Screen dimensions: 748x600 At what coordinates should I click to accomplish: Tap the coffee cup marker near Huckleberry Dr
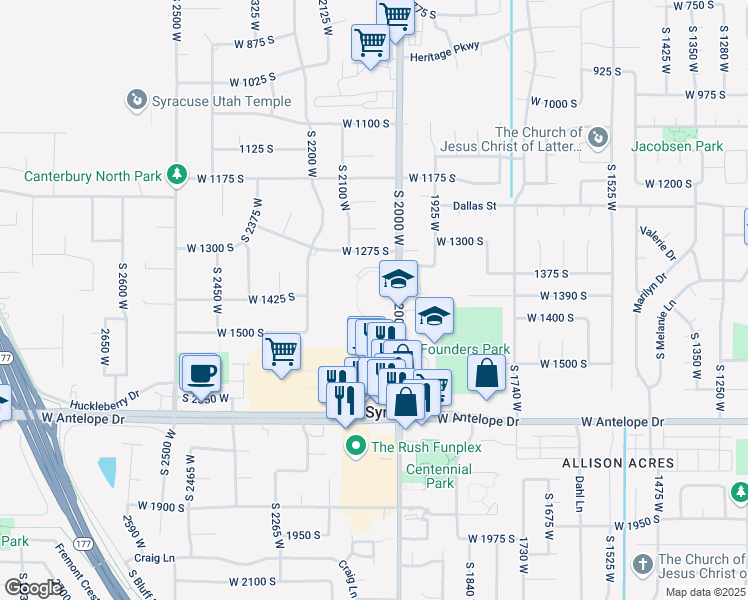click(x=201, y=373)
